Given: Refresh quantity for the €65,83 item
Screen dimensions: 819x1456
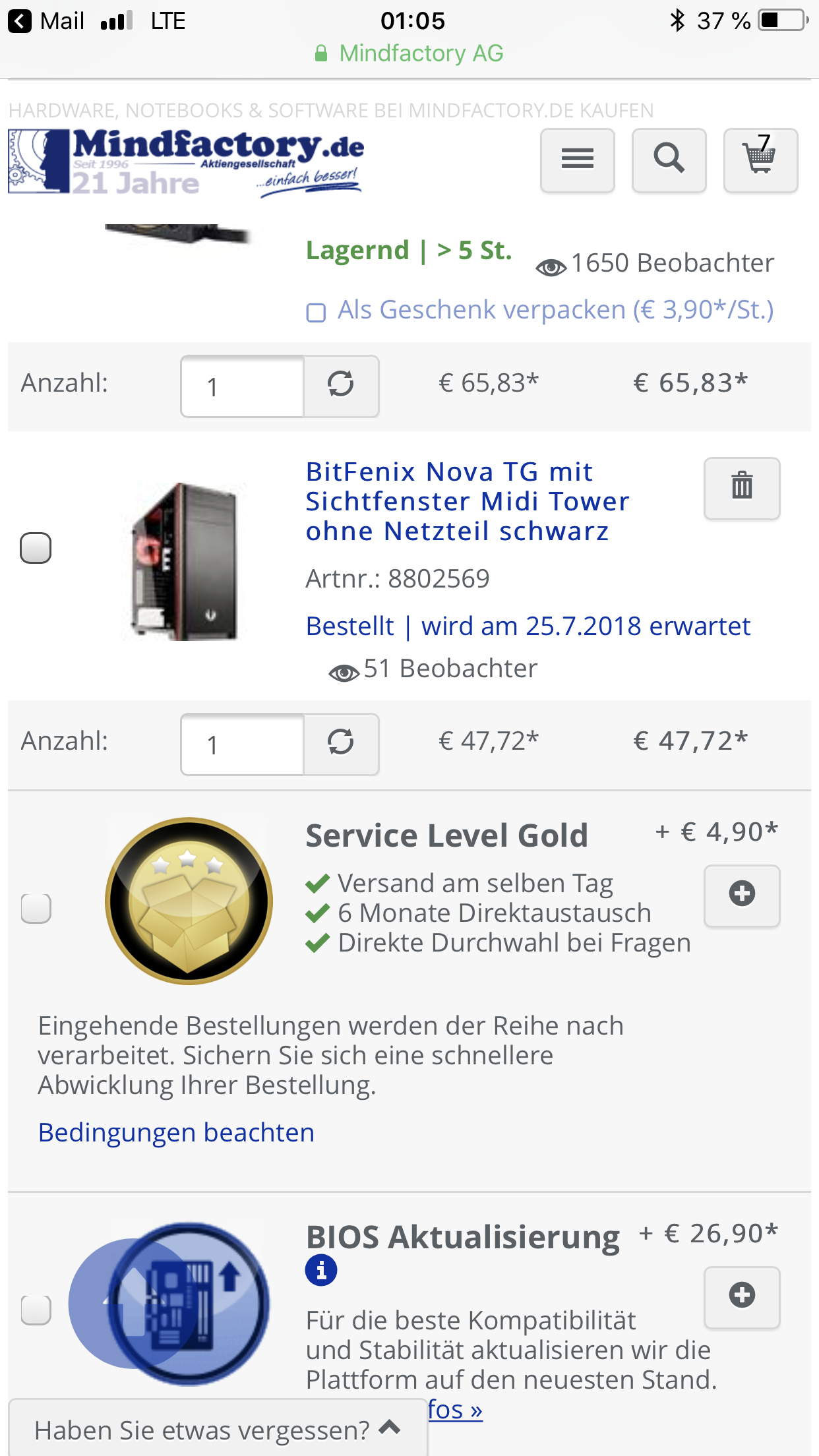Looking at the screenshot, I should (341, 386).
